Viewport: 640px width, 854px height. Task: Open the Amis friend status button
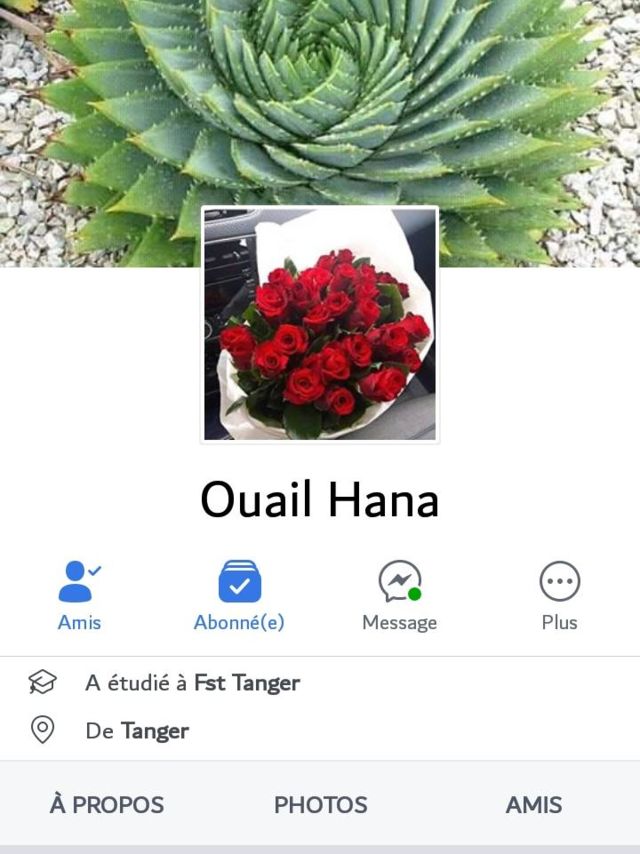coord(79,595)
